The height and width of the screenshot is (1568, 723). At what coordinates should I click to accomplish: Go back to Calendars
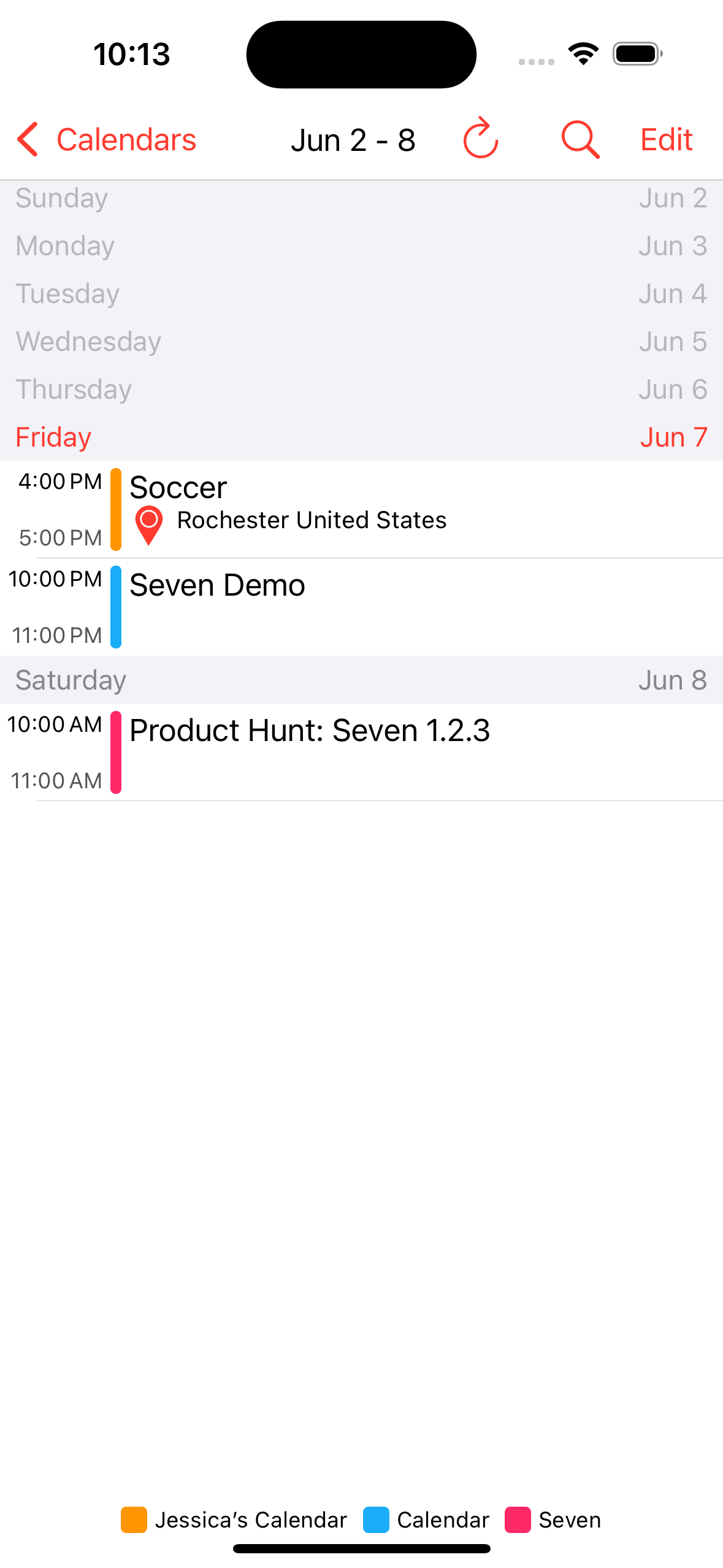pos(107,140)
